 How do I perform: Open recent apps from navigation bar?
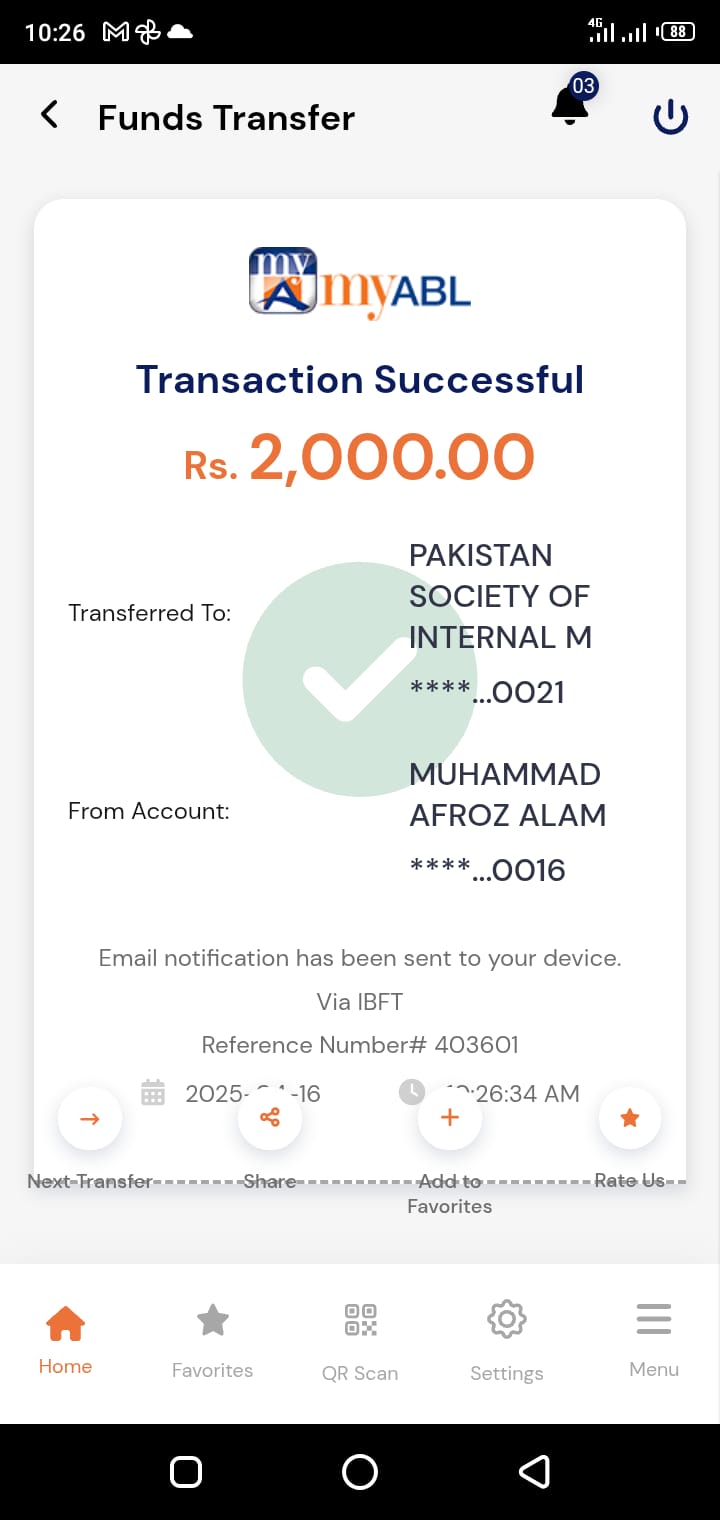[x=186, y=1471]
